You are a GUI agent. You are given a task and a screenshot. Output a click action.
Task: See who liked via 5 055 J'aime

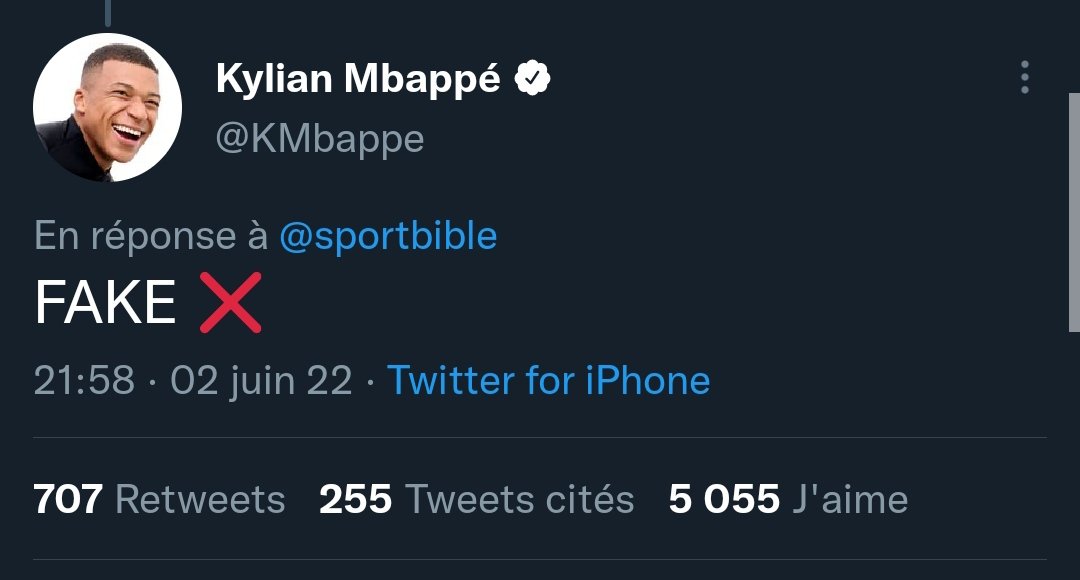[788, 499]
